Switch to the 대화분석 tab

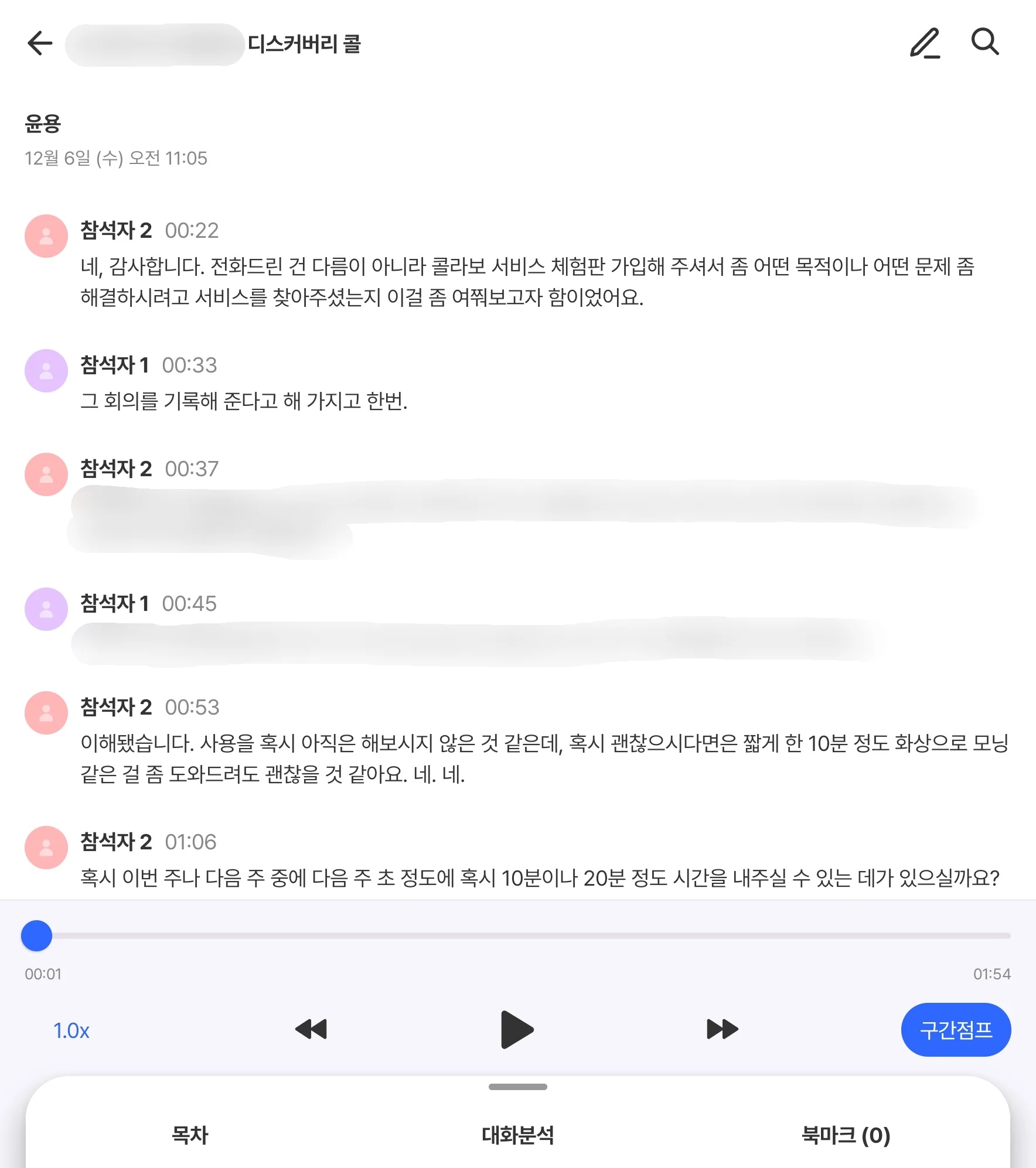coord(517,1135)
